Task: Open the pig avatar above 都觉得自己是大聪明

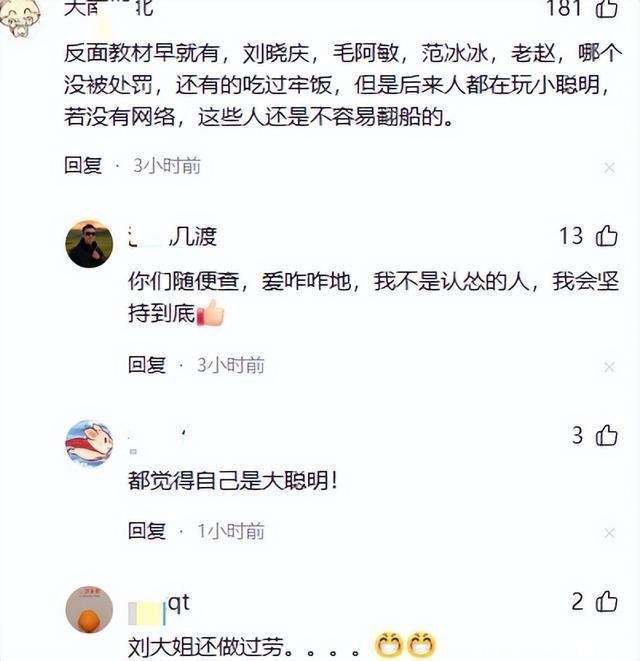Action: (89, 443)
